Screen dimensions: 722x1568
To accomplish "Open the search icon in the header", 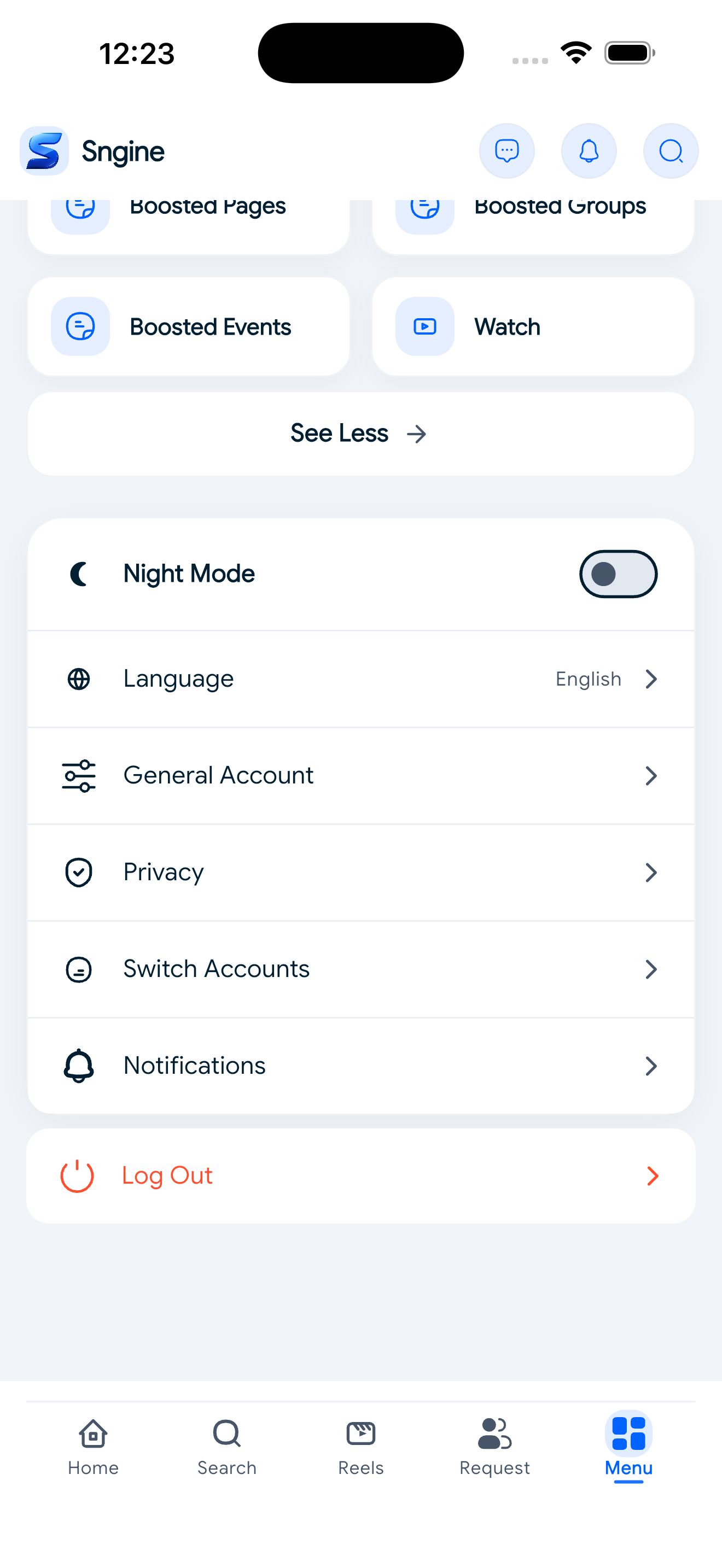I will click(670, 151).
